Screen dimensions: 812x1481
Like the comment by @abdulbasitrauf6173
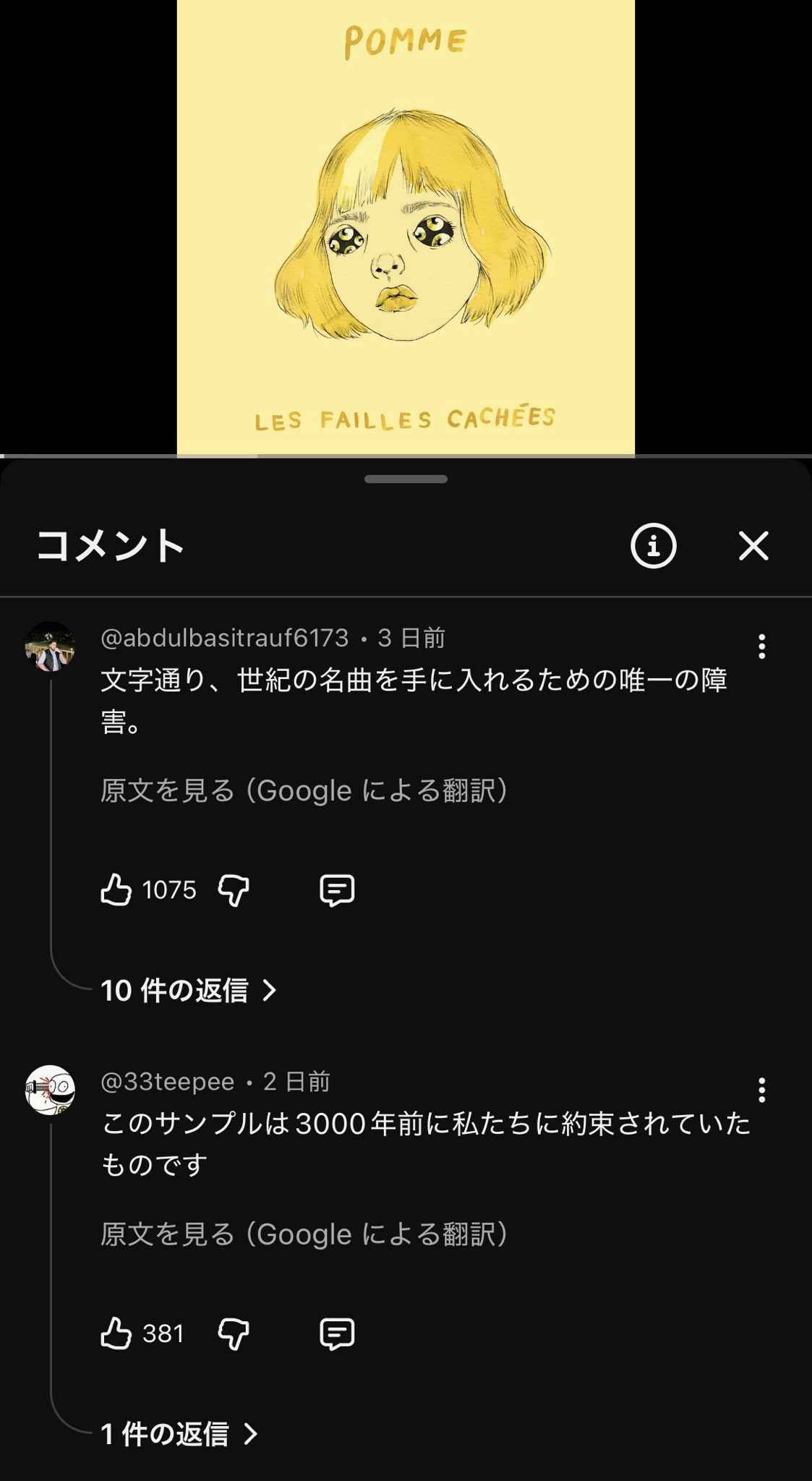pyautogui.click(x=116, y=889)
